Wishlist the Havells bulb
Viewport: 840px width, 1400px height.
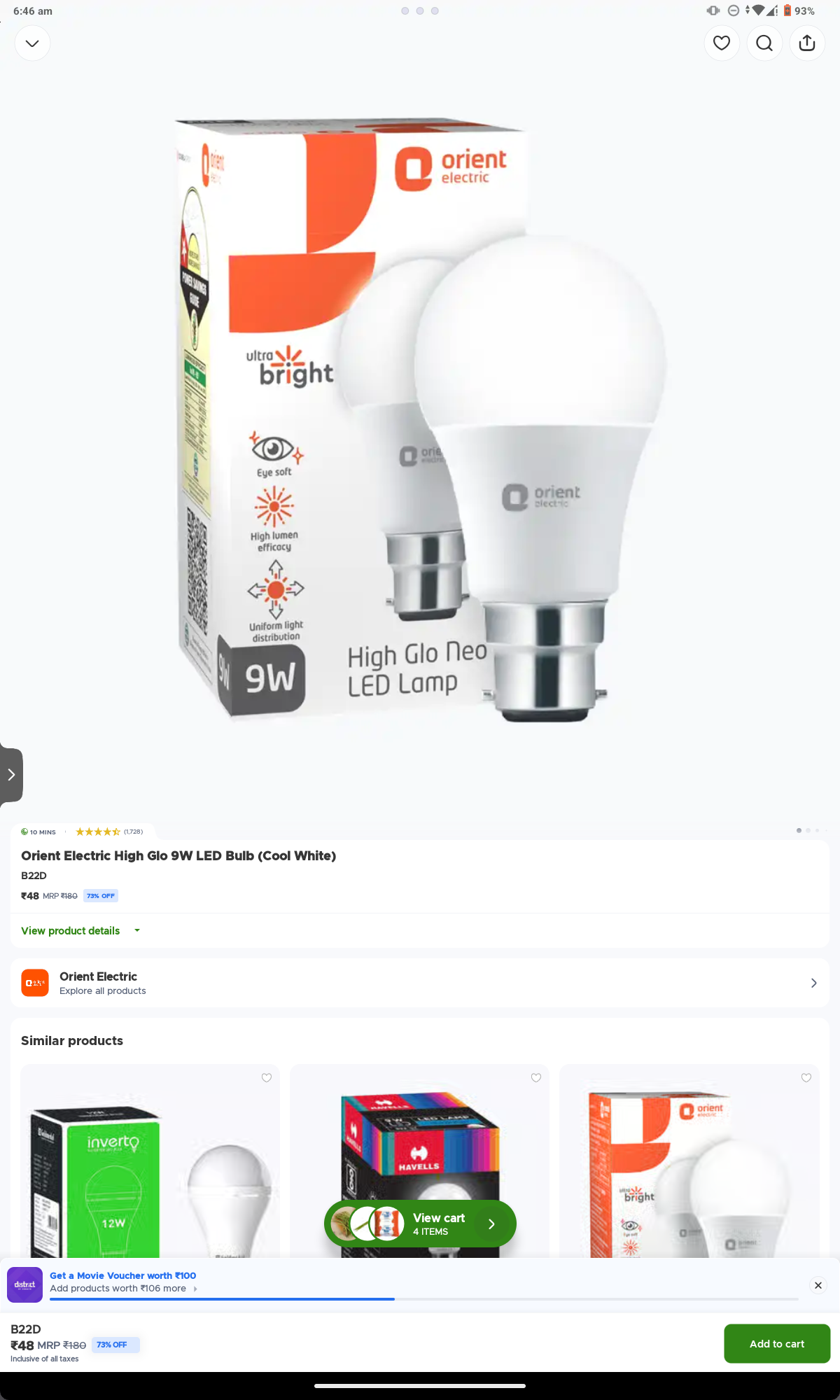tap(536, 1078)
